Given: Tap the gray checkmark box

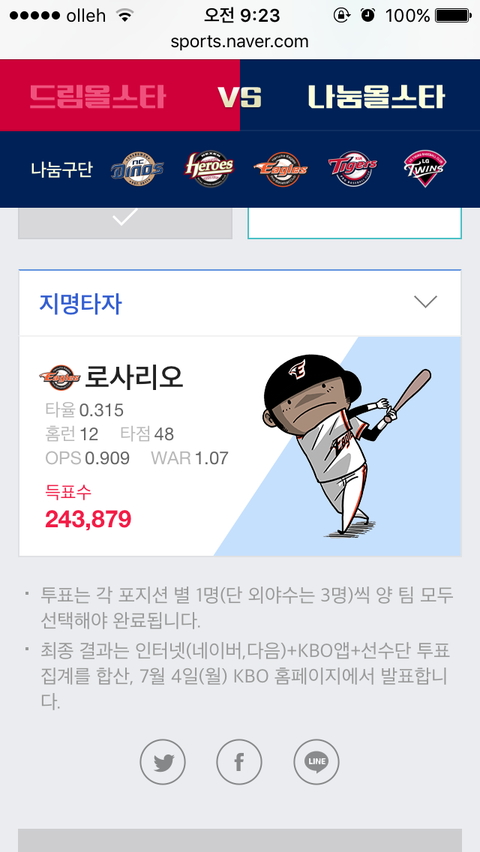Looking at the screenshot, I should pos(125,223).
